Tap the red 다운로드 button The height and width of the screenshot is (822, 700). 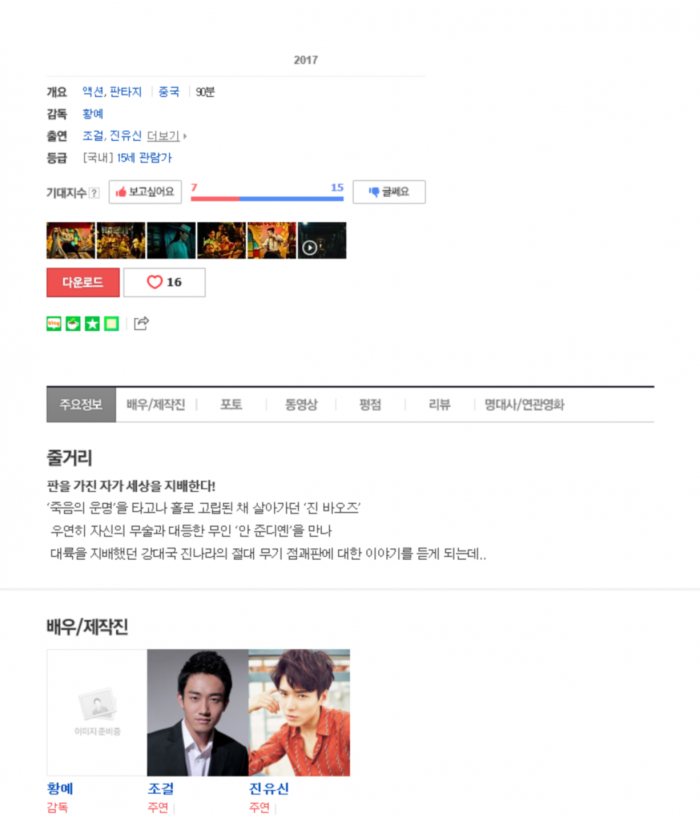[82, 282]
